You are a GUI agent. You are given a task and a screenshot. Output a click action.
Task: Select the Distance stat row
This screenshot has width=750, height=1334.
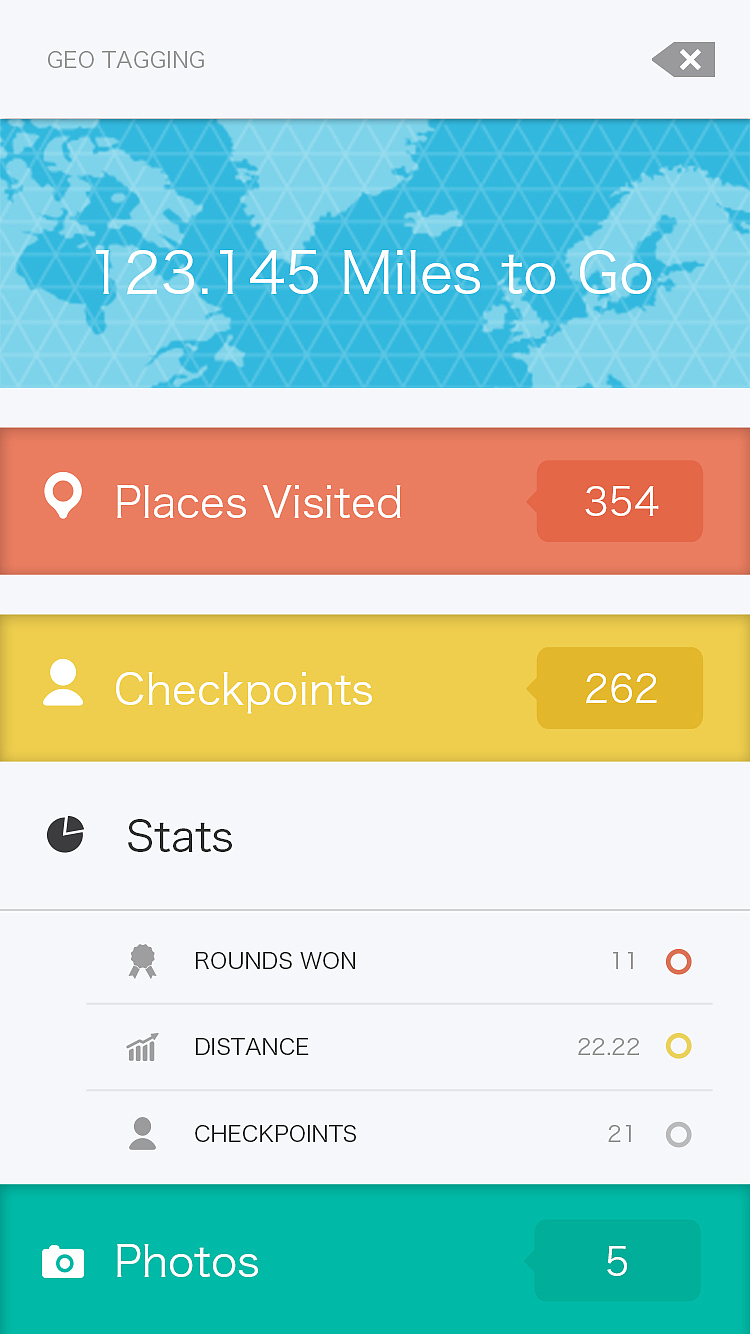click(400, 1047)
